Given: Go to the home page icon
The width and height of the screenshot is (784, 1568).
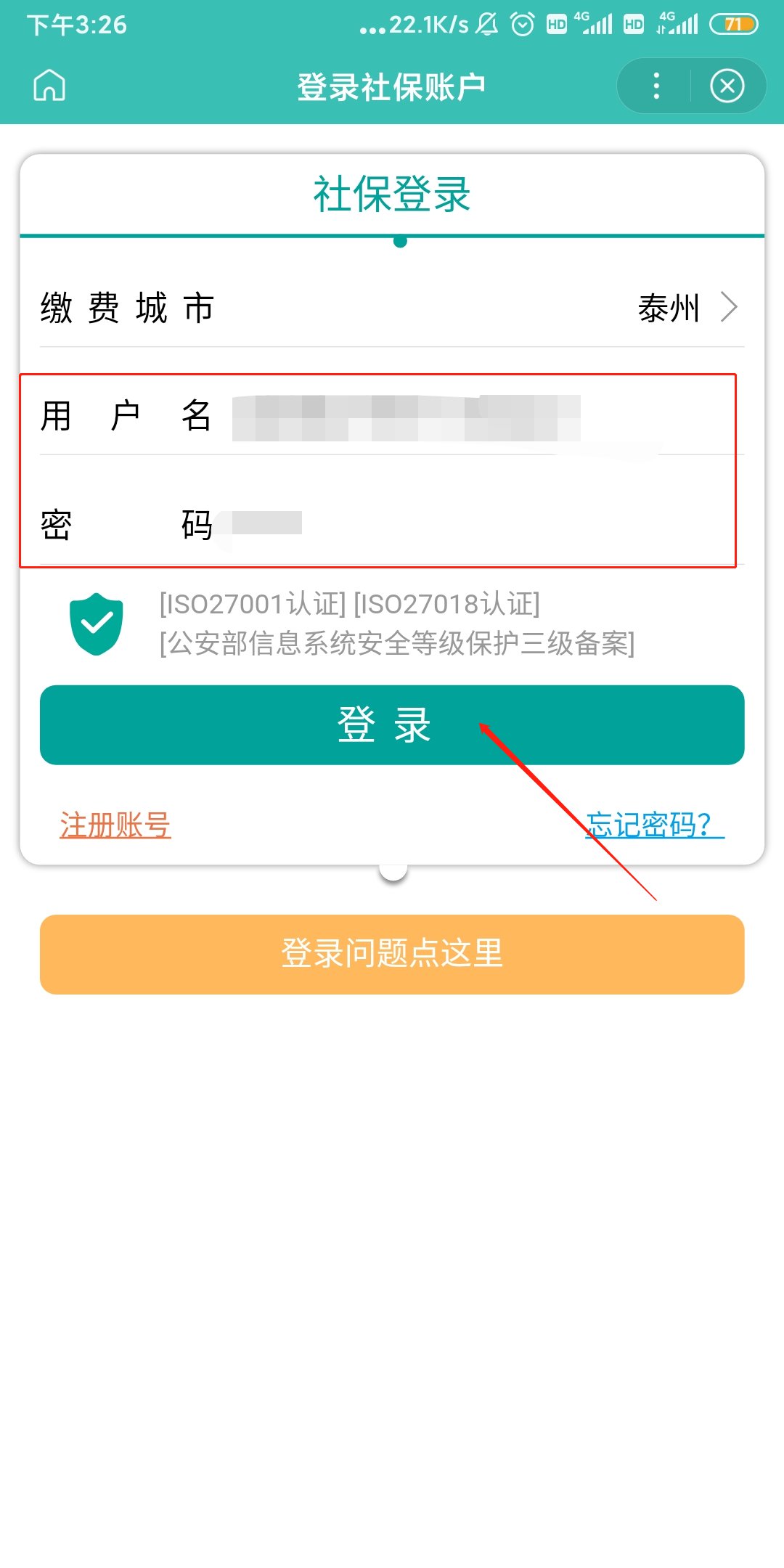Looking at the screenshot, I should [49, 86].
